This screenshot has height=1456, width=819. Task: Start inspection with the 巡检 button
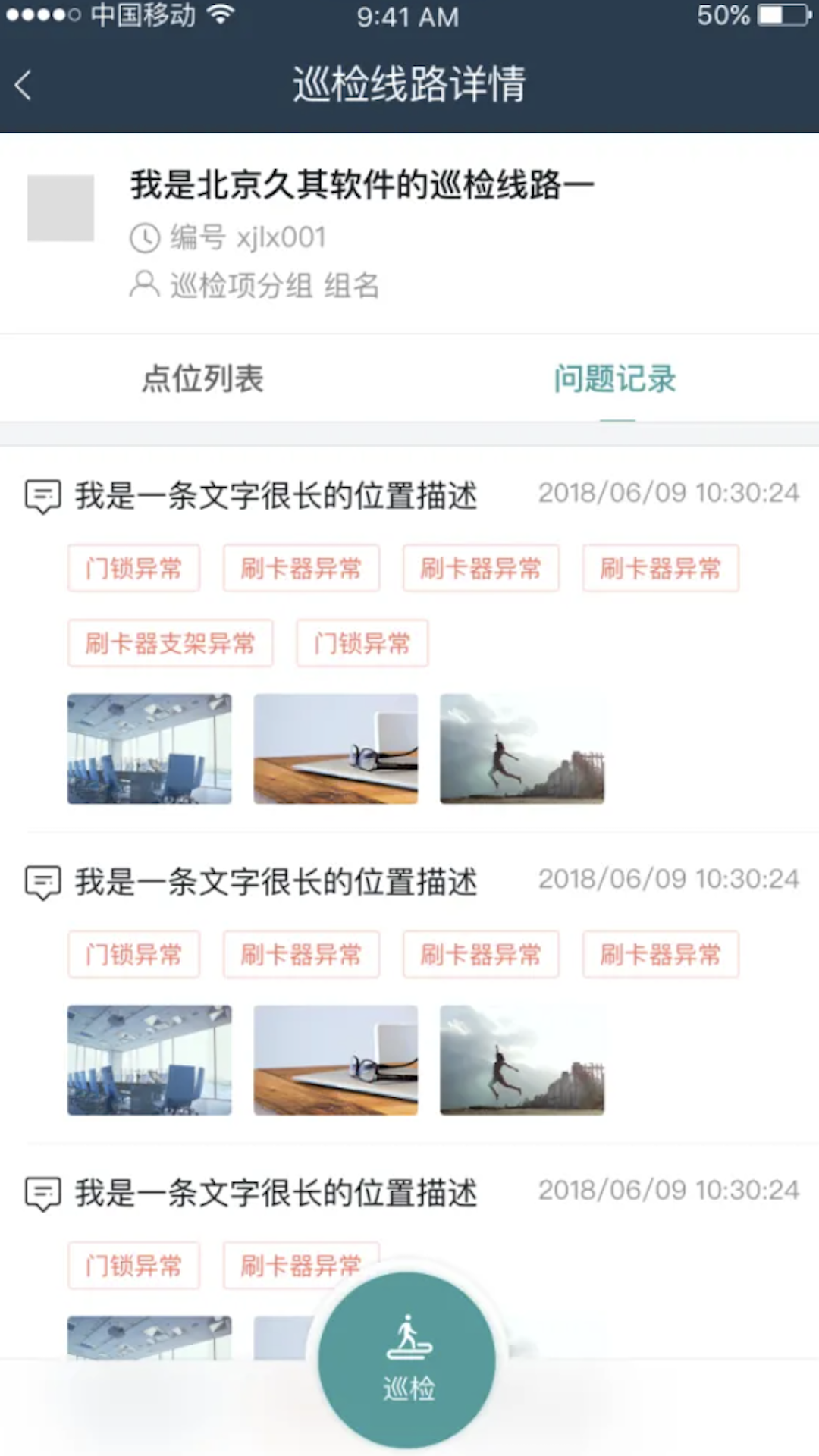pos(407,1360)
